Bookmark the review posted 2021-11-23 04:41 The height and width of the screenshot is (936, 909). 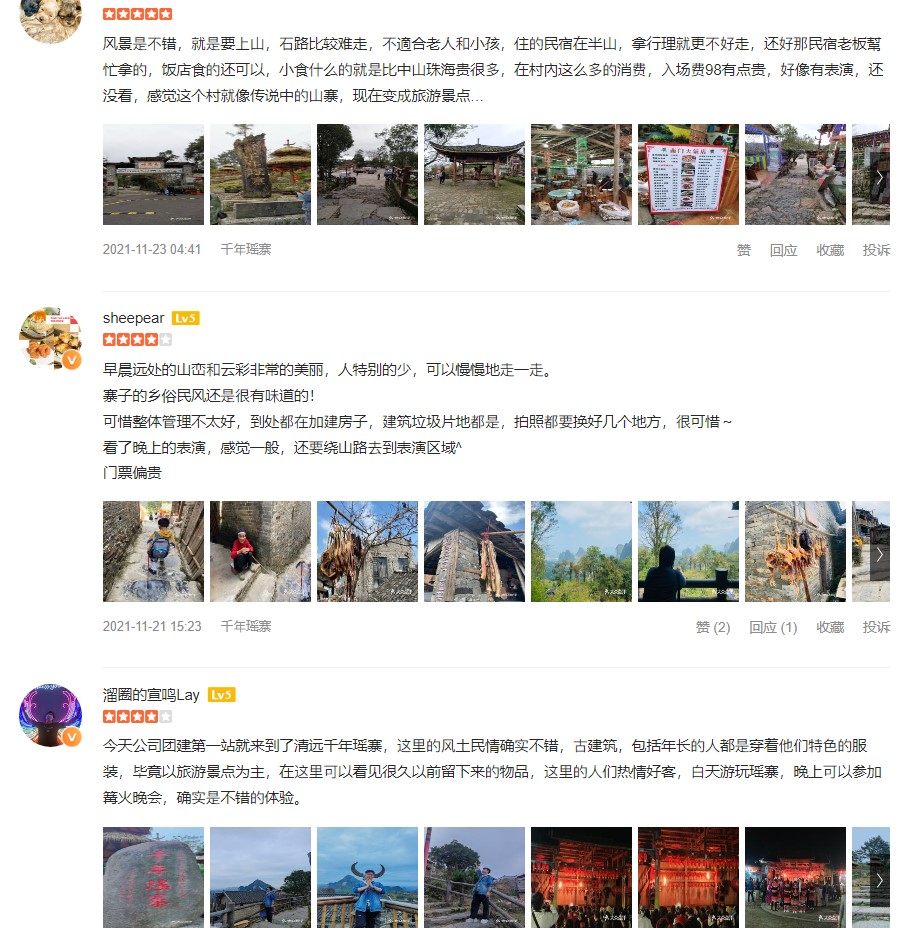click(x=830, y=250)
